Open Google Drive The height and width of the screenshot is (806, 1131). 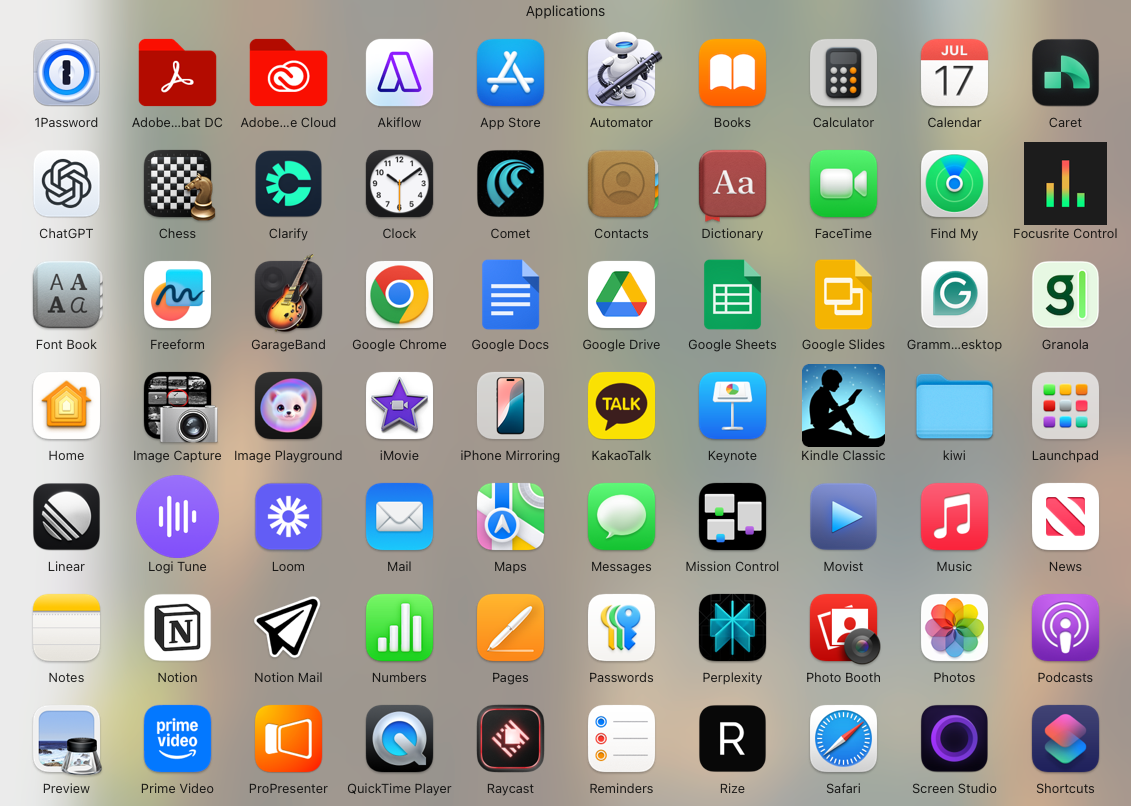621,295
